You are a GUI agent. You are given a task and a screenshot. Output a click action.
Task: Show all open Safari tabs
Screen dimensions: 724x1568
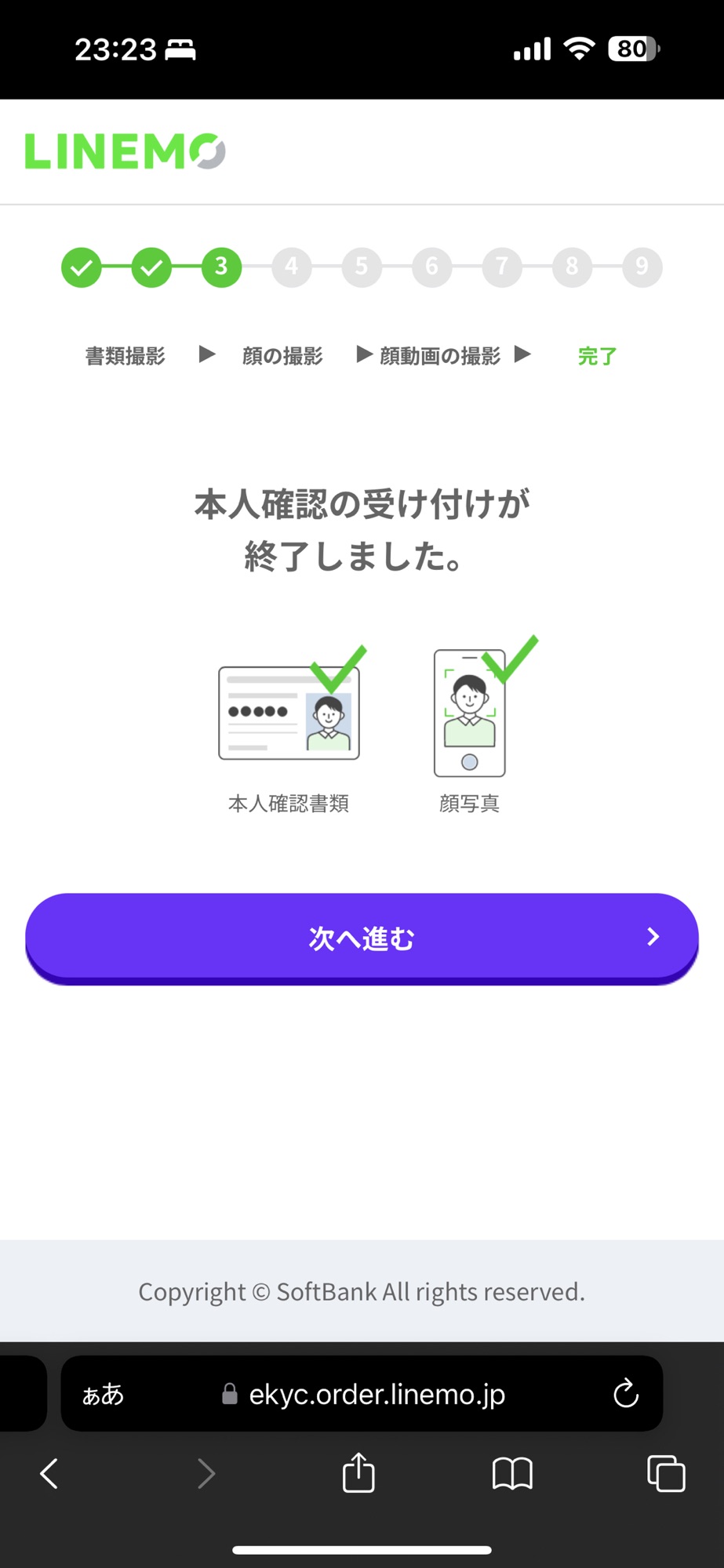(666, 1473)
